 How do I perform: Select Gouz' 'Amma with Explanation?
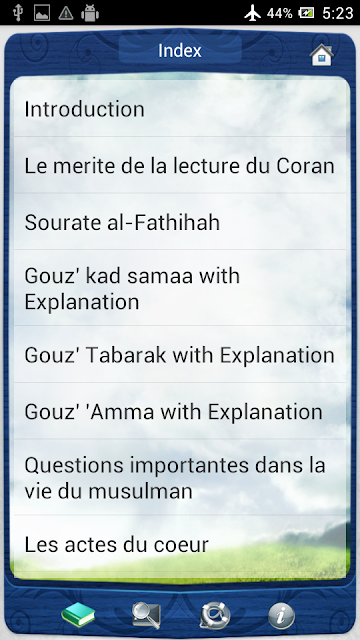click(180, 411)
